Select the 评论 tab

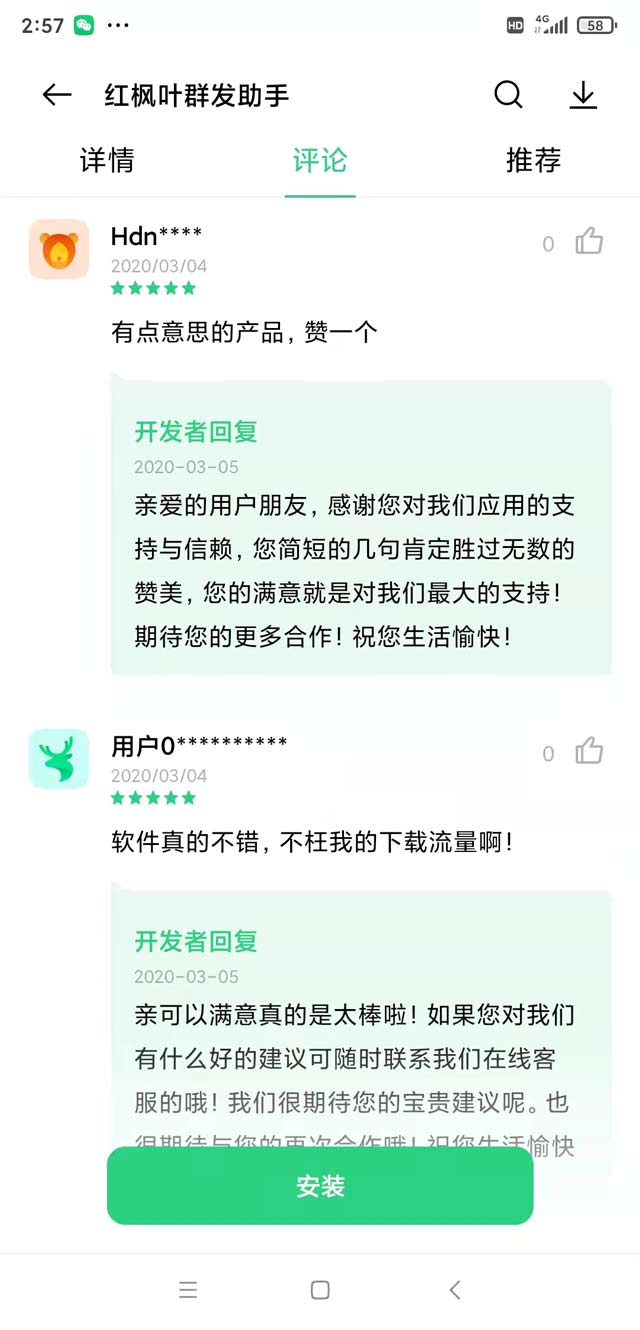coord(320,160)
